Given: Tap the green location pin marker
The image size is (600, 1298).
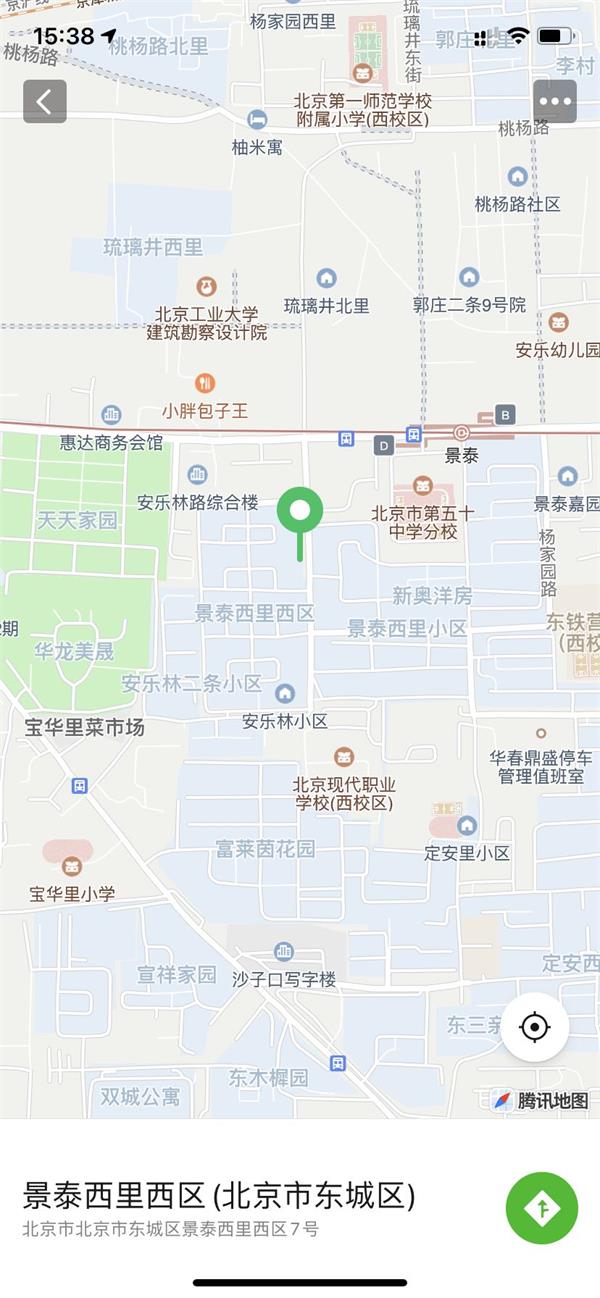Looking at the screenshot, I should point(300,514).
